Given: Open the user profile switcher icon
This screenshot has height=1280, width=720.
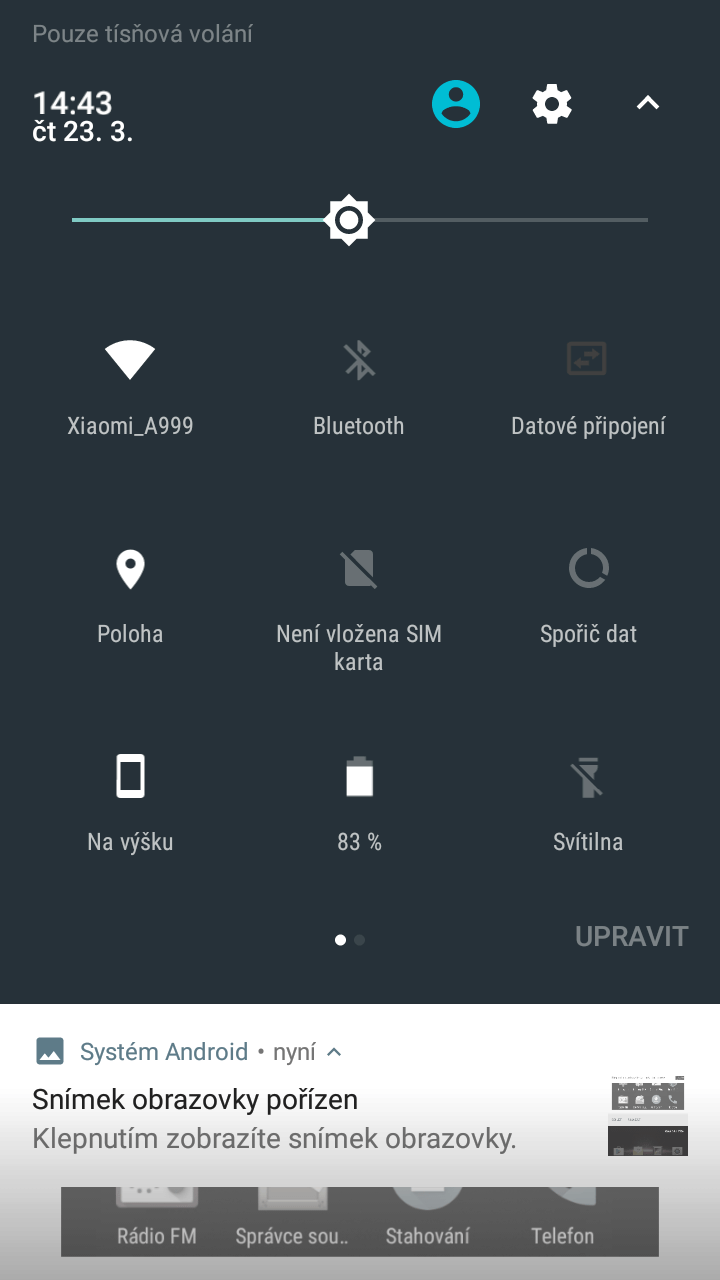Looking at the screenshot, I should [x=456, y=103].
